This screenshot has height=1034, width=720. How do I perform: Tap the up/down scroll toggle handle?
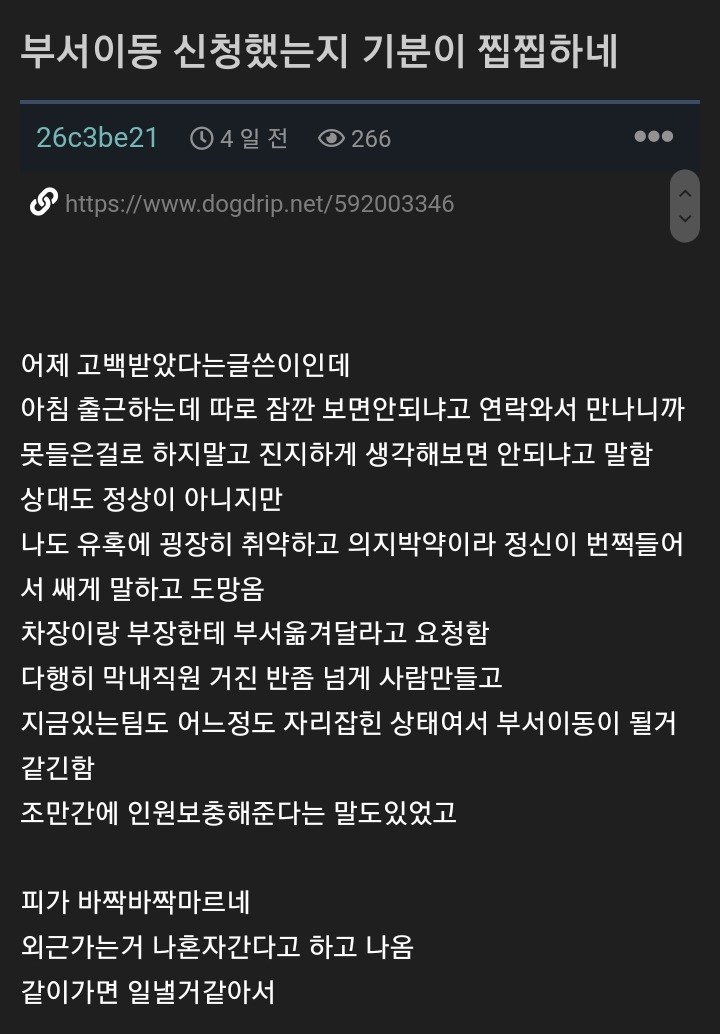click(x=685, y=205)
